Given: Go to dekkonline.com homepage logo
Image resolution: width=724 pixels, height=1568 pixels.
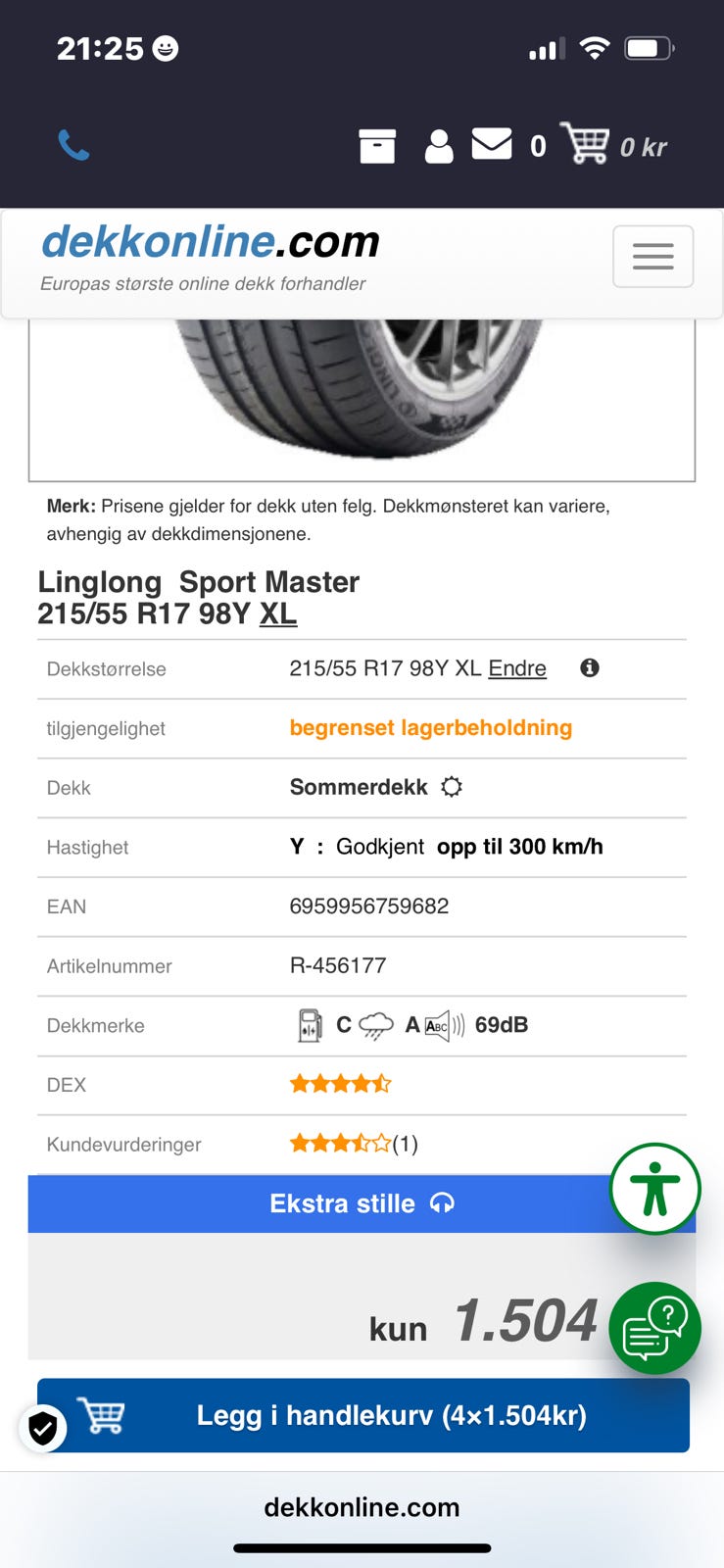Looking at the screenshot, I should 210,242.
